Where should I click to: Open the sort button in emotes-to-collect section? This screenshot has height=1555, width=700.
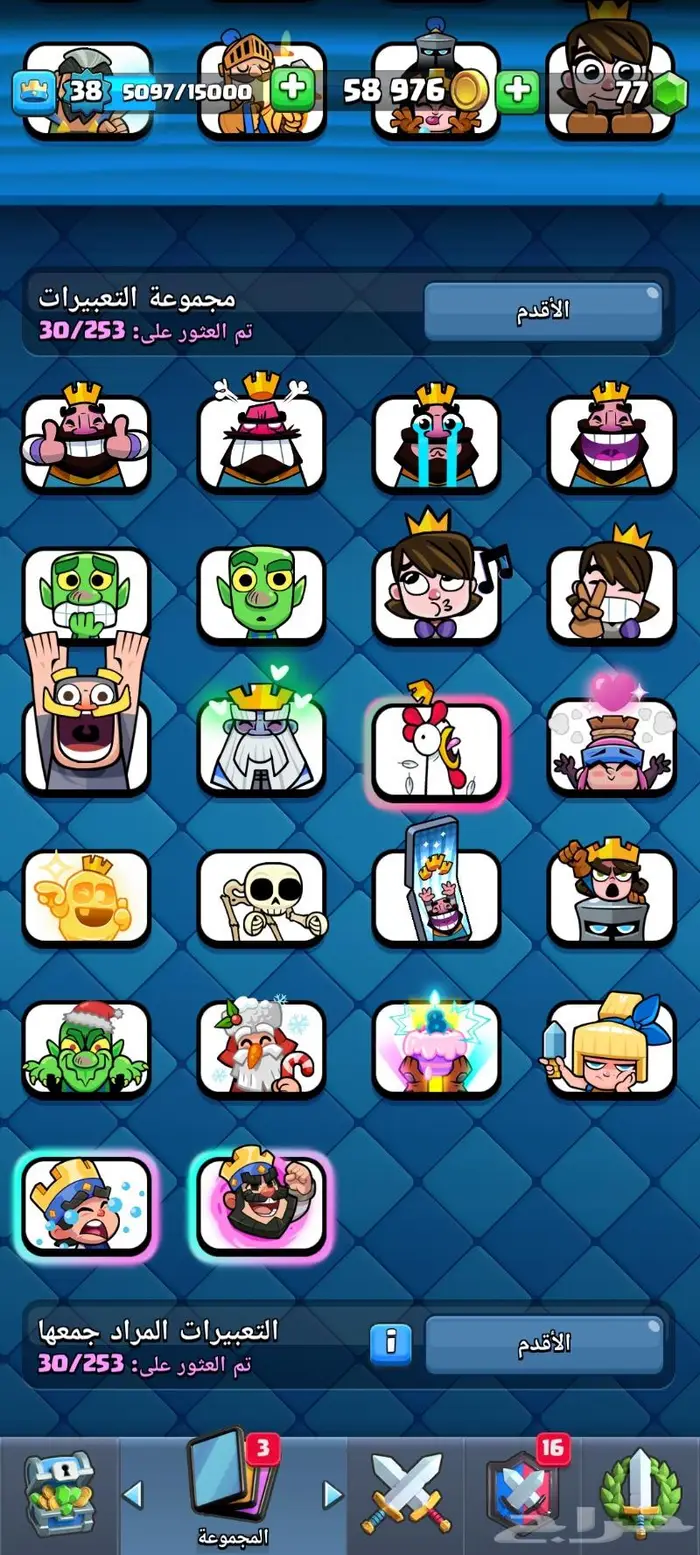(544, 1345)
